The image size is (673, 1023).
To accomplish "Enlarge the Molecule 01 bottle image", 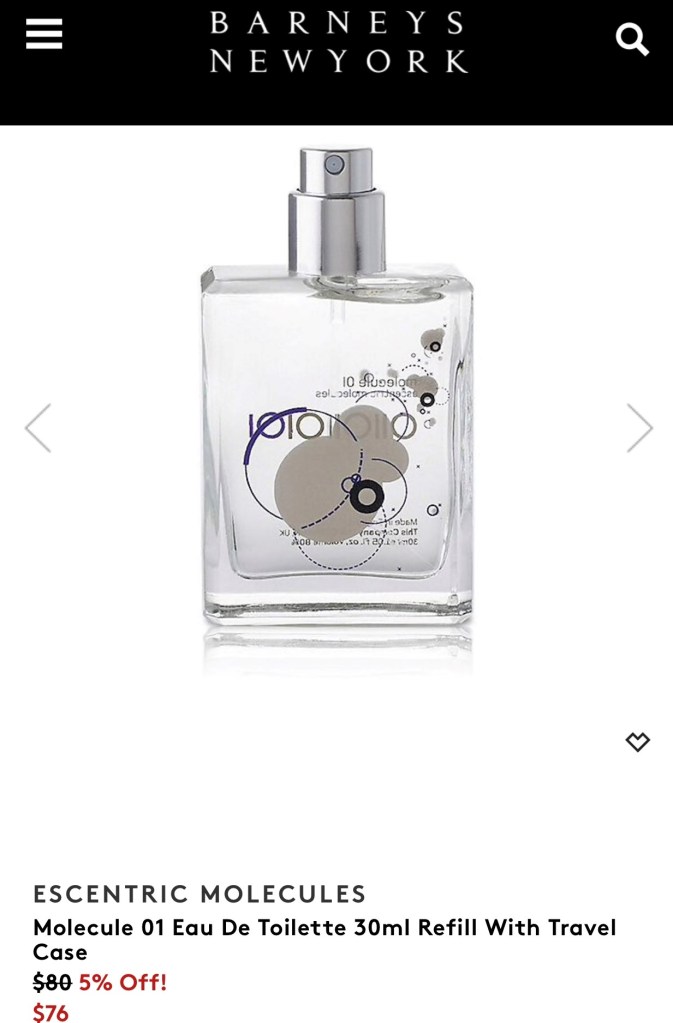I will [337, 400].
